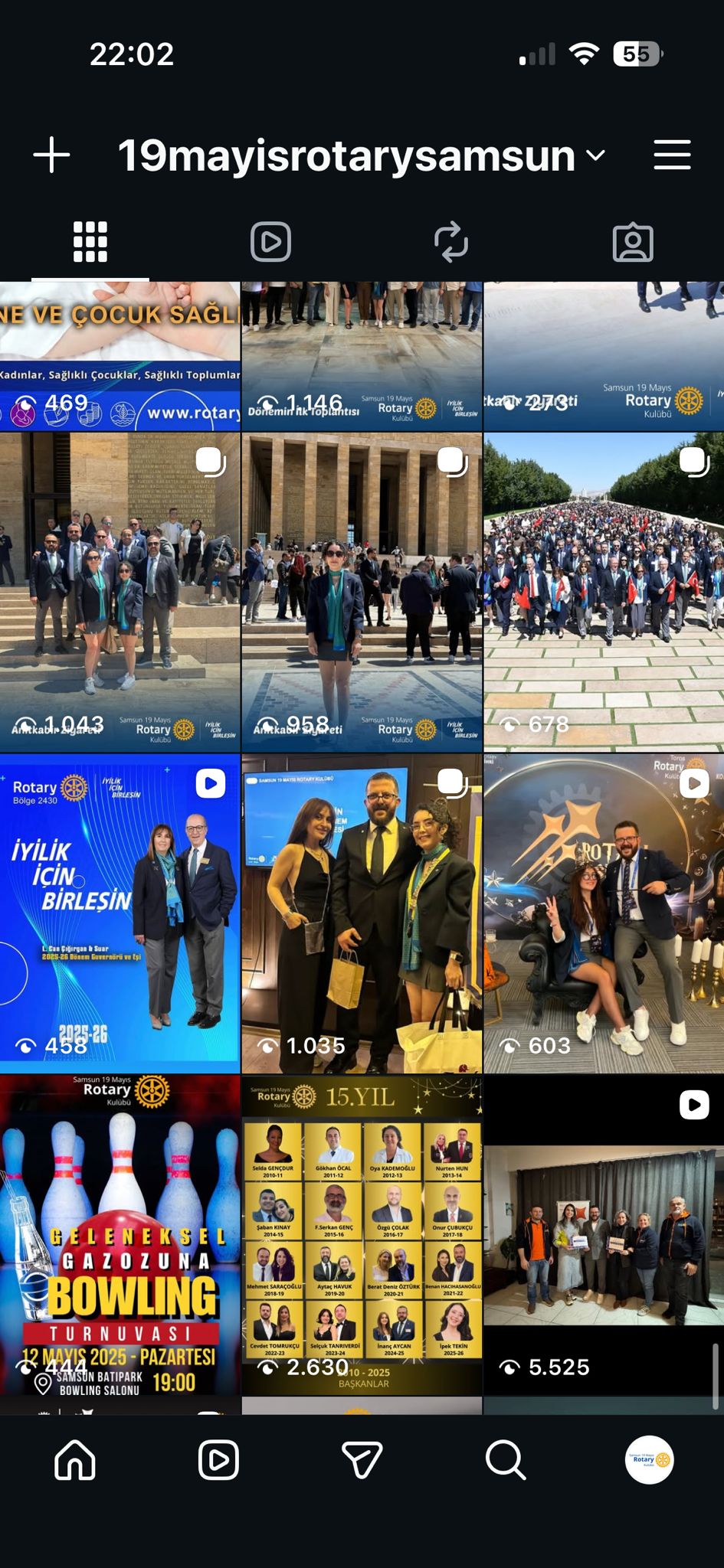Tap the plus icon to create a post

[x=52, y=155]
